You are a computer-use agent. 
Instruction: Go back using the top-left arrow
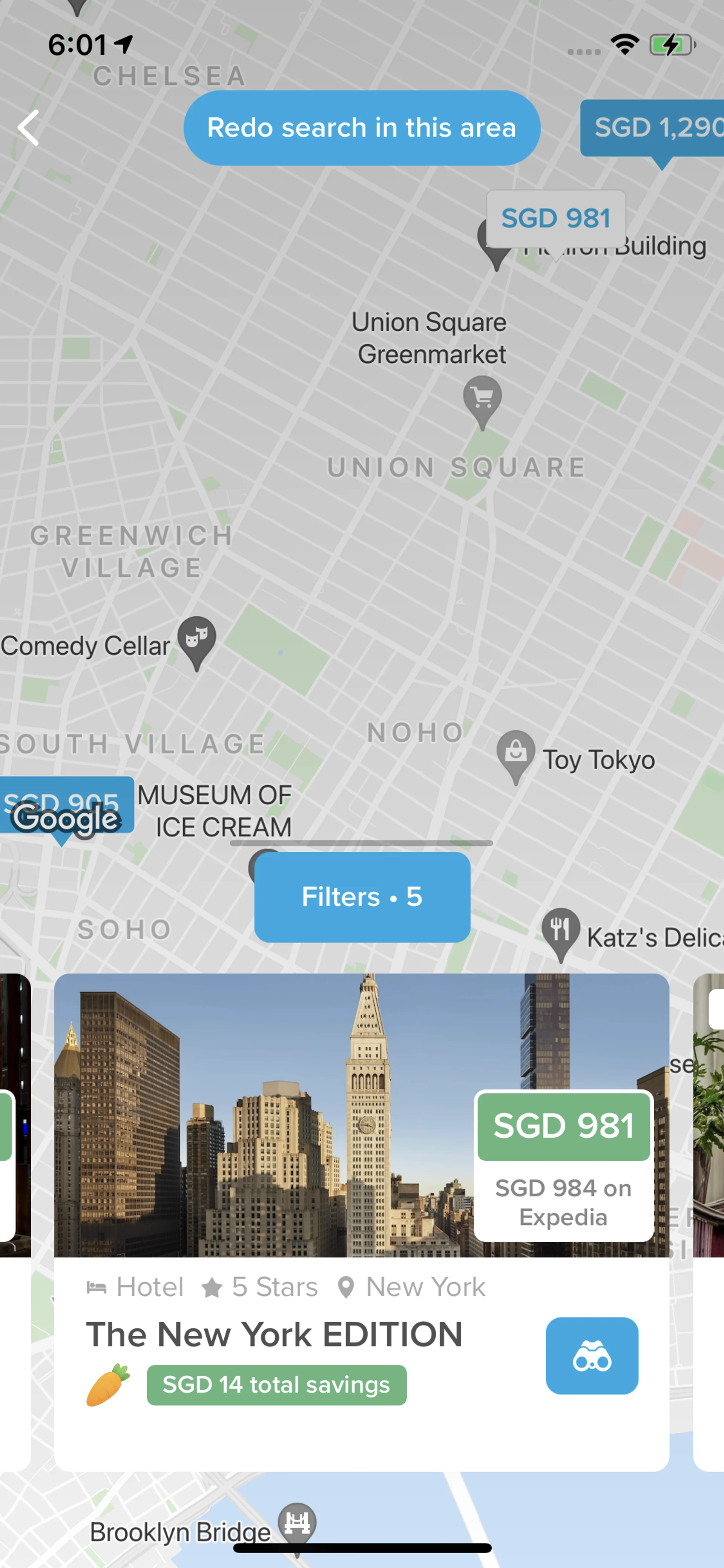pyautogui.click(x=29, y=128)
